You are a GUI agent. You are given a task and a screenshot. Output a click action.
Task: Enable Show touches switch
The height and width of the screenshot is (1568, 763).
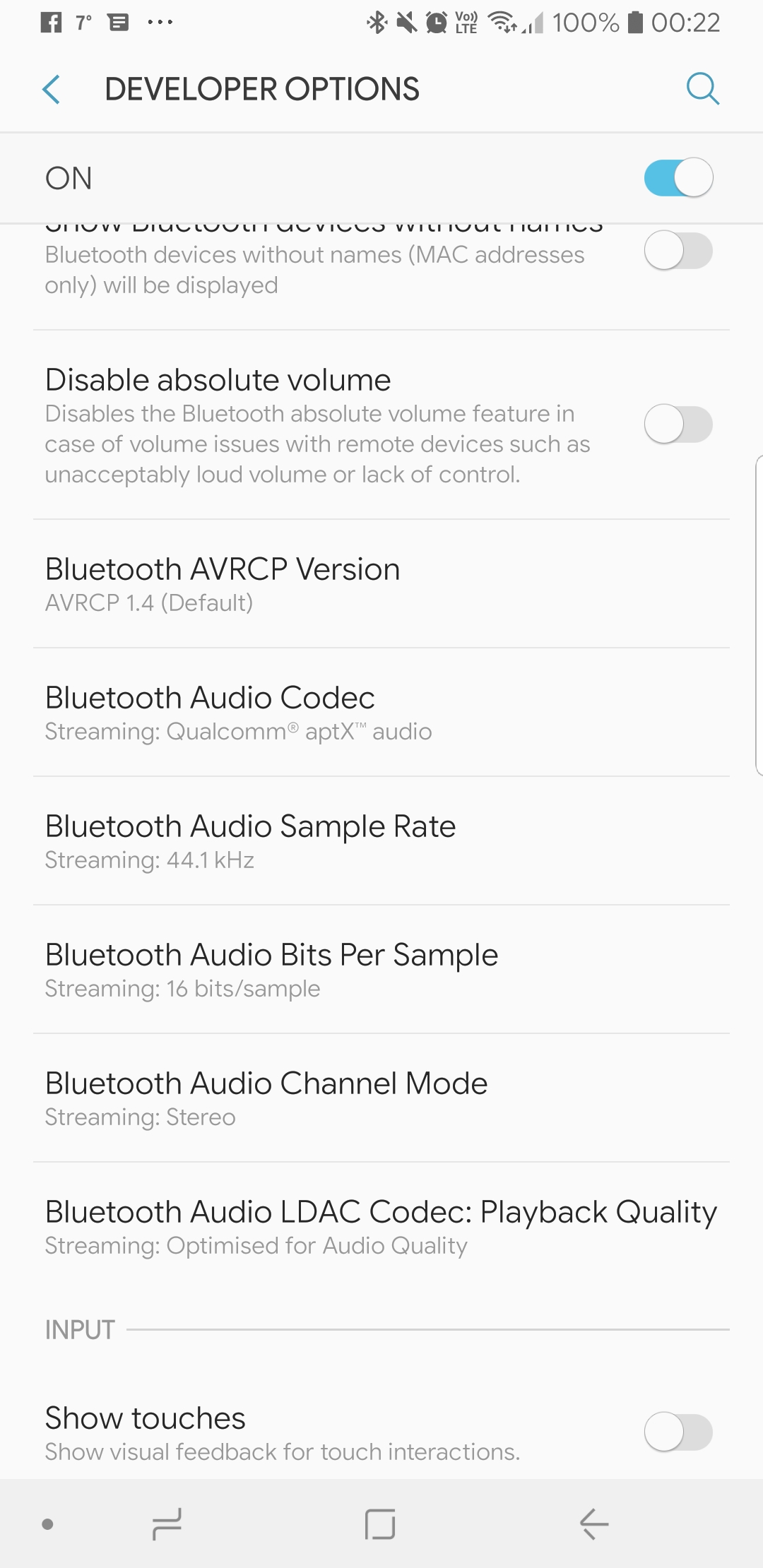678,1432
